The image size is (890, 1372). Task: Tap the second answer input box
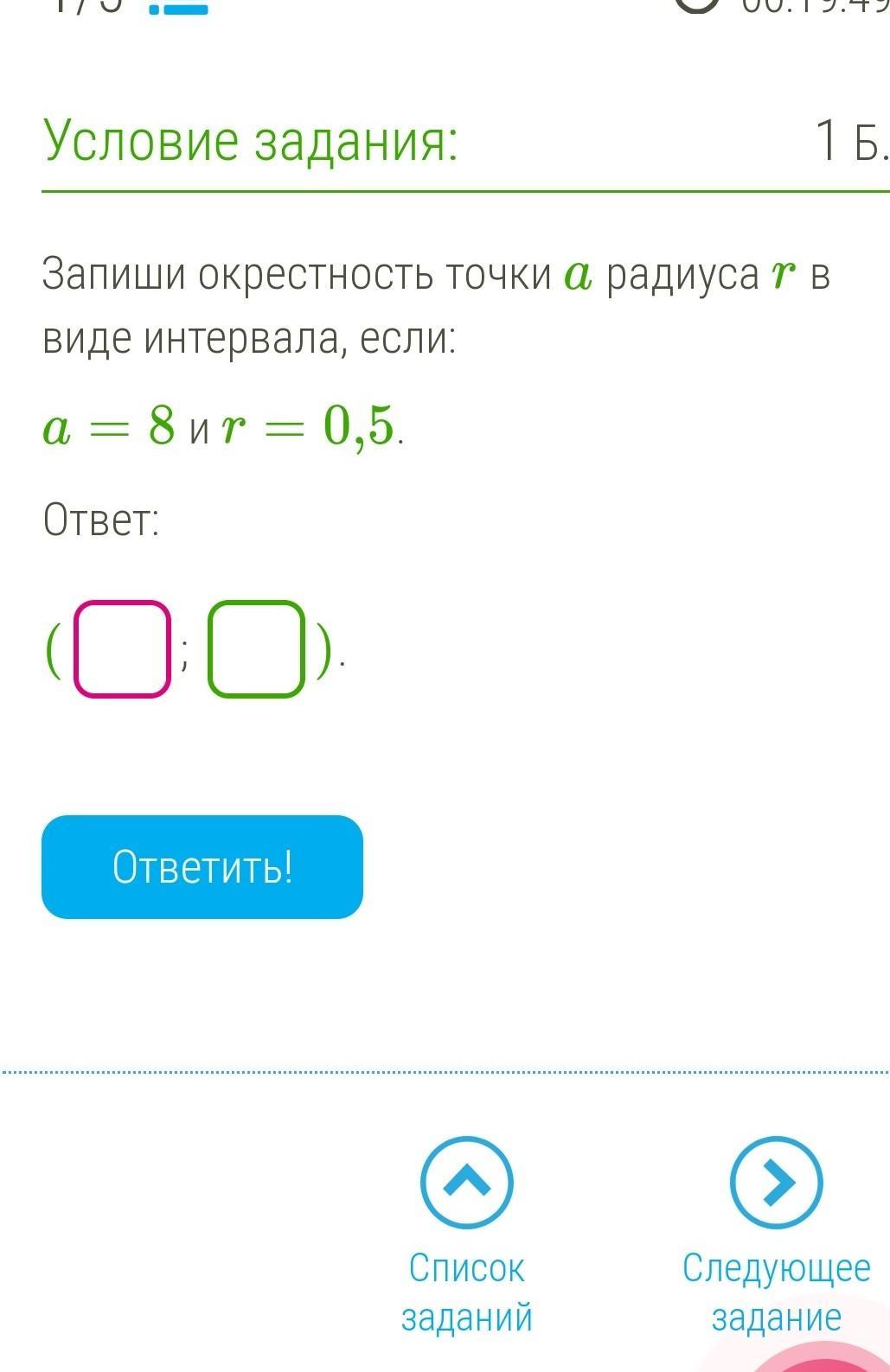click(256, 648)
